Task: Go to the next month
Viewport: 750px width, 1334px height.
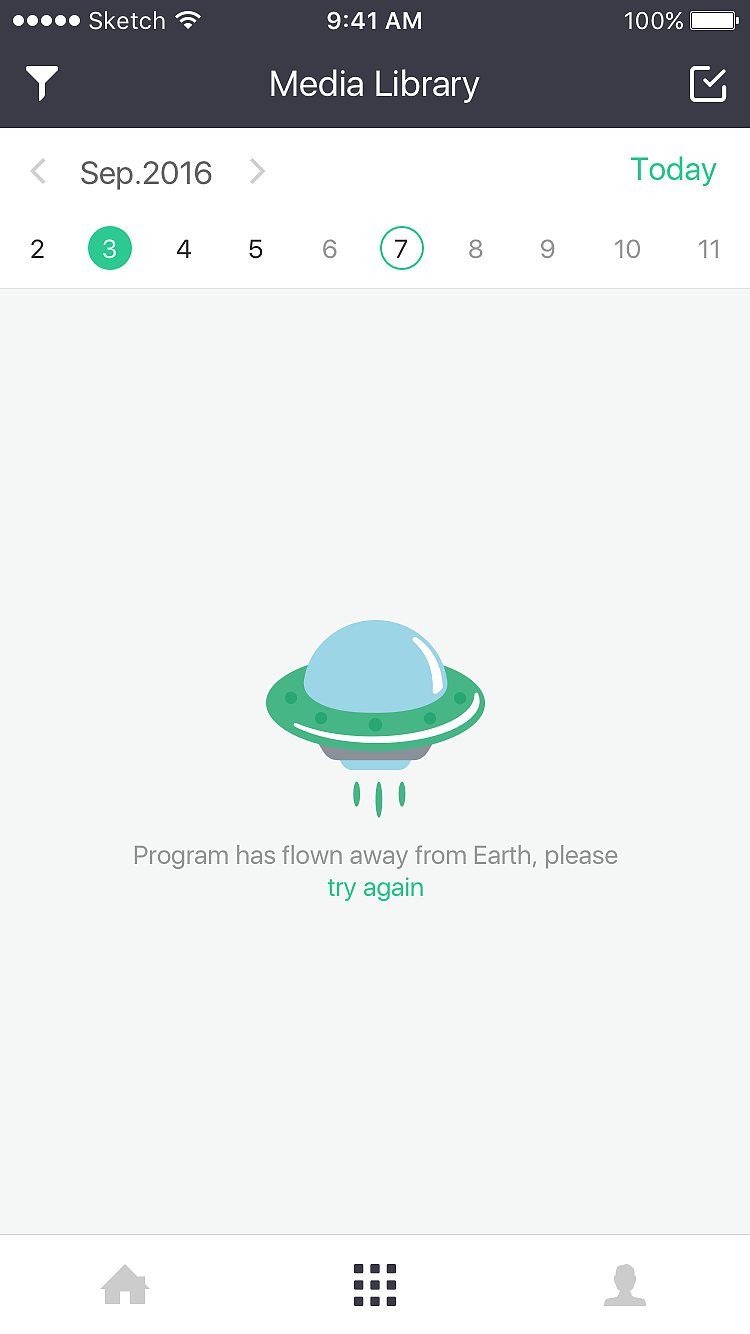Action: [x=257, y=172]
